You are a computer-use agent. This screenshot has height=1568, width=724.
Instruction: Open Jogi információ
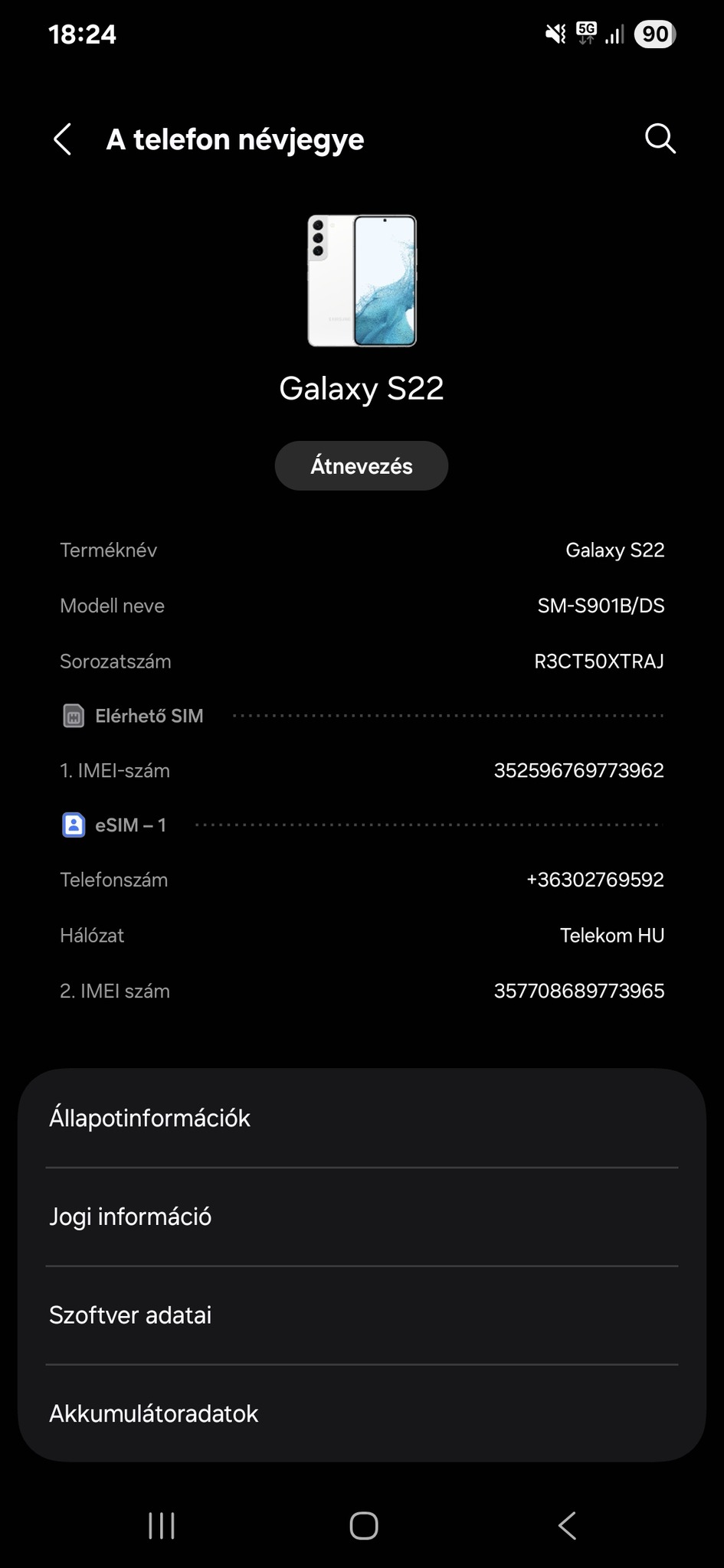click(x=362, y=1217)
